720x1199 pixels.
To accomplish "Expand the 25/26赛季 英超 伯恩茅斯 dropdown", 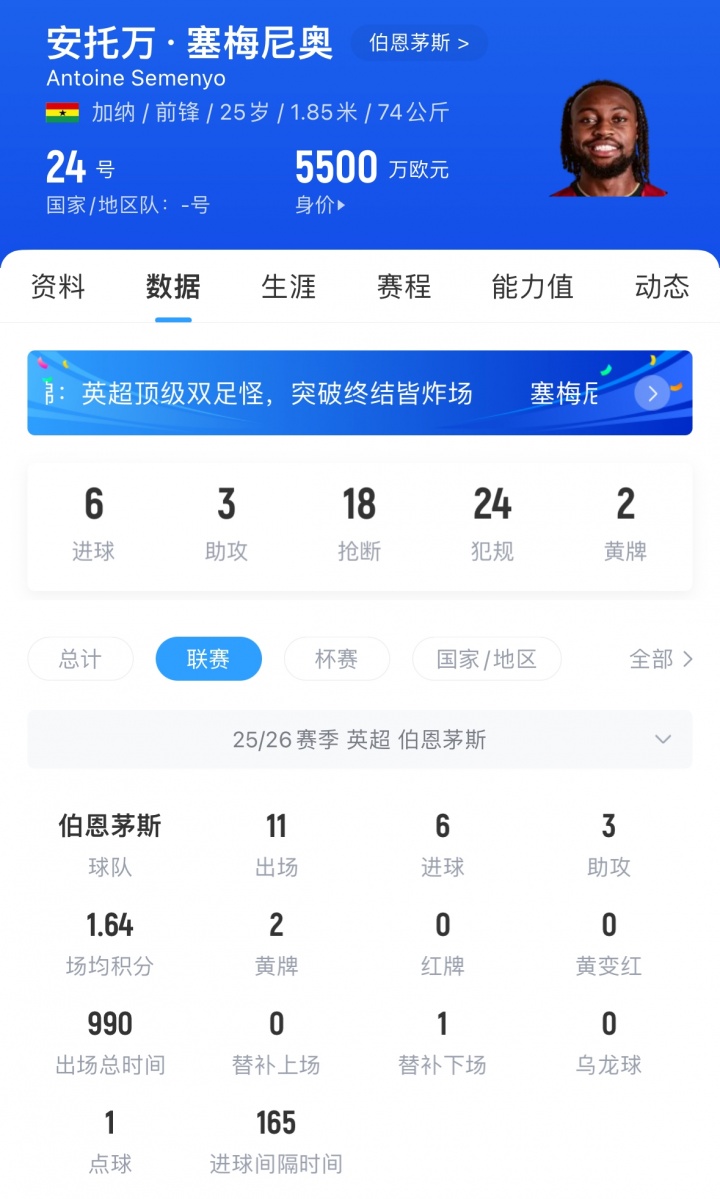I will [360, 740].
